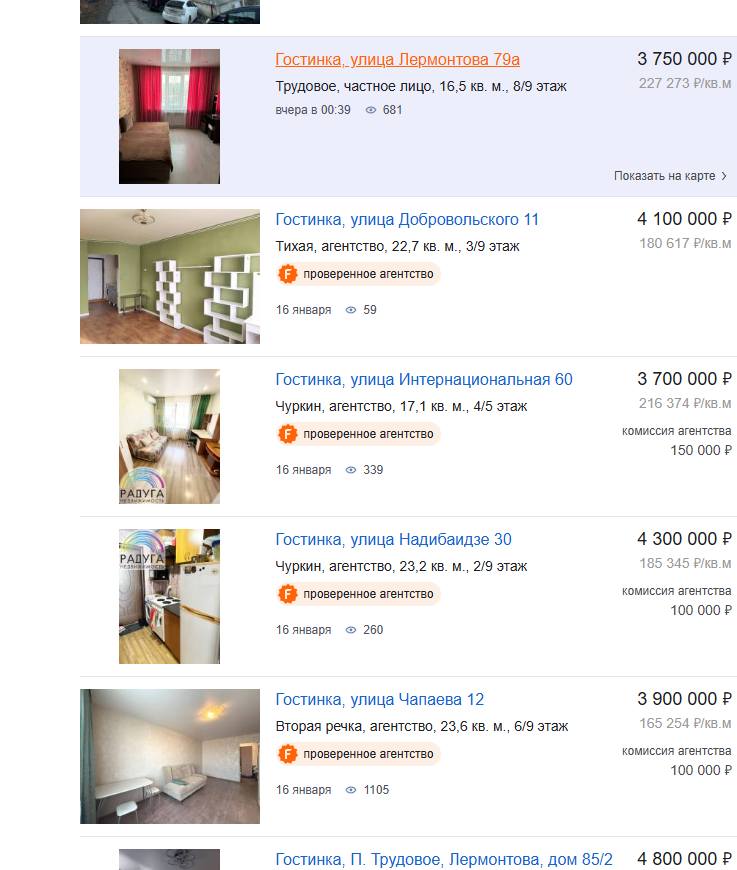Open photo of Лермонтова 79а room
Image resolution: width=737 pixels, height=870 pixels.
click(169, 116)
